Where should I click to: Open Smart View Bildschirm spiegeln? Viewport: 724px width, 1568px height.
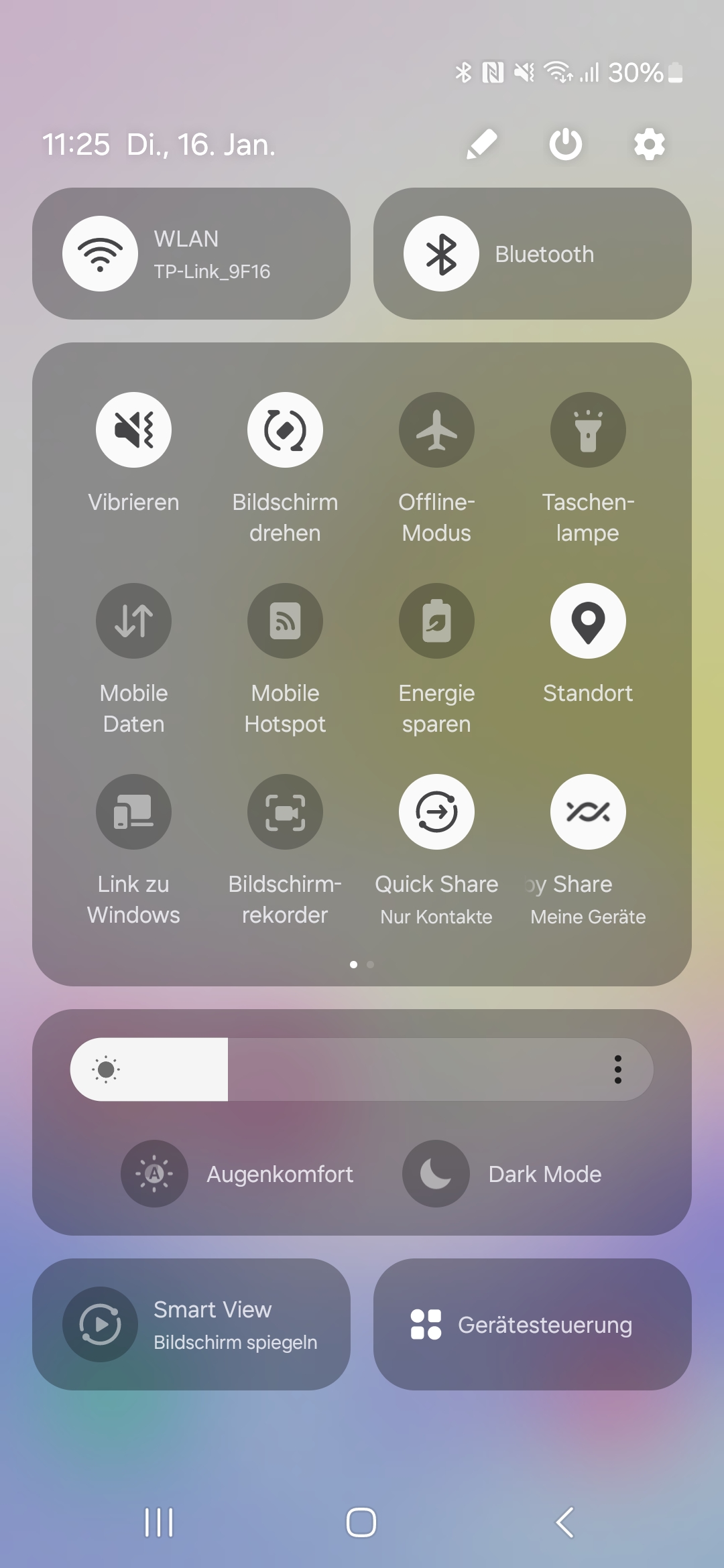pos(191,1324)
